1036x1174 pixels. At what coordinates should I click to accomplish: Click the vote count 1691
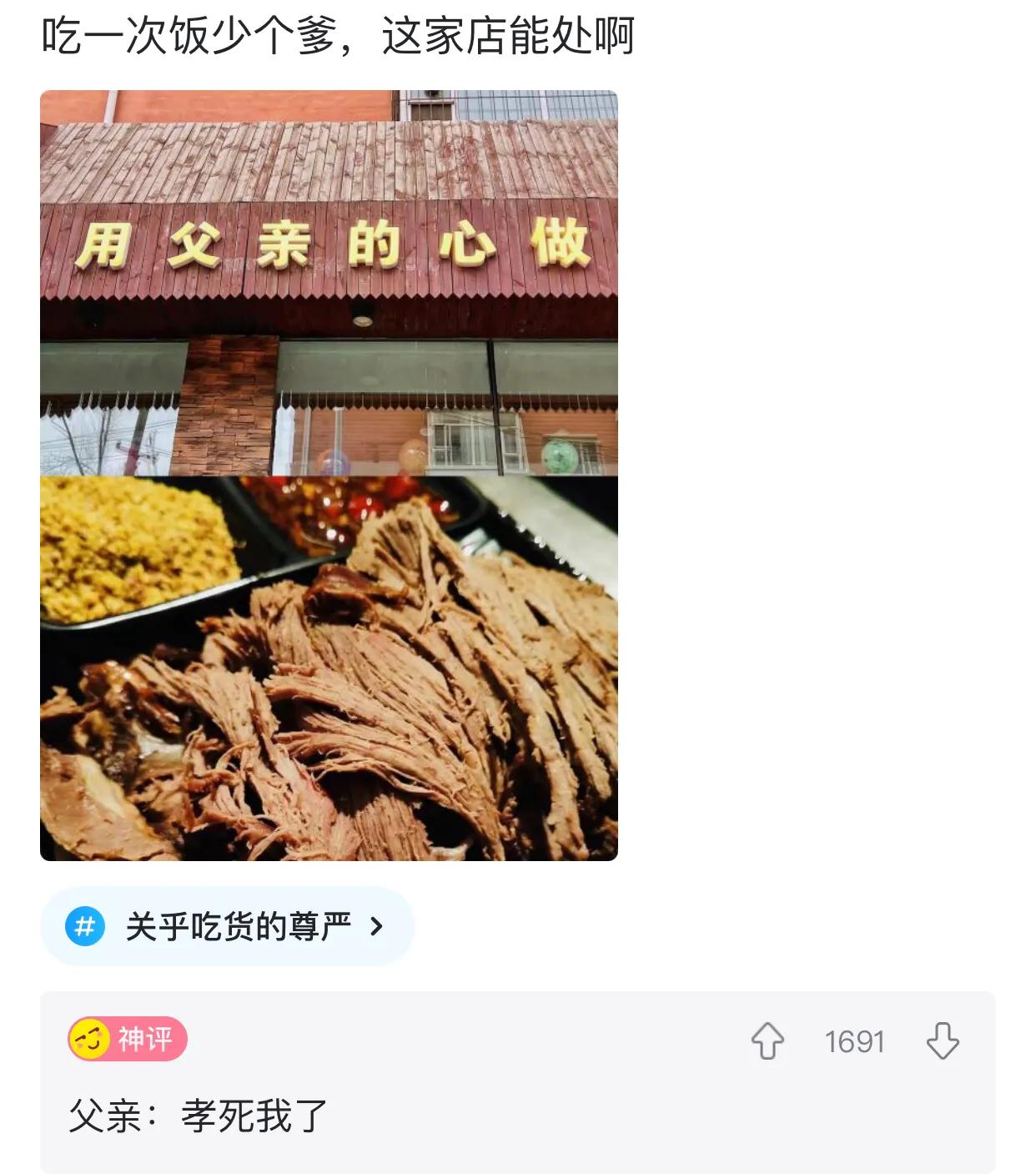(855, 1041)
